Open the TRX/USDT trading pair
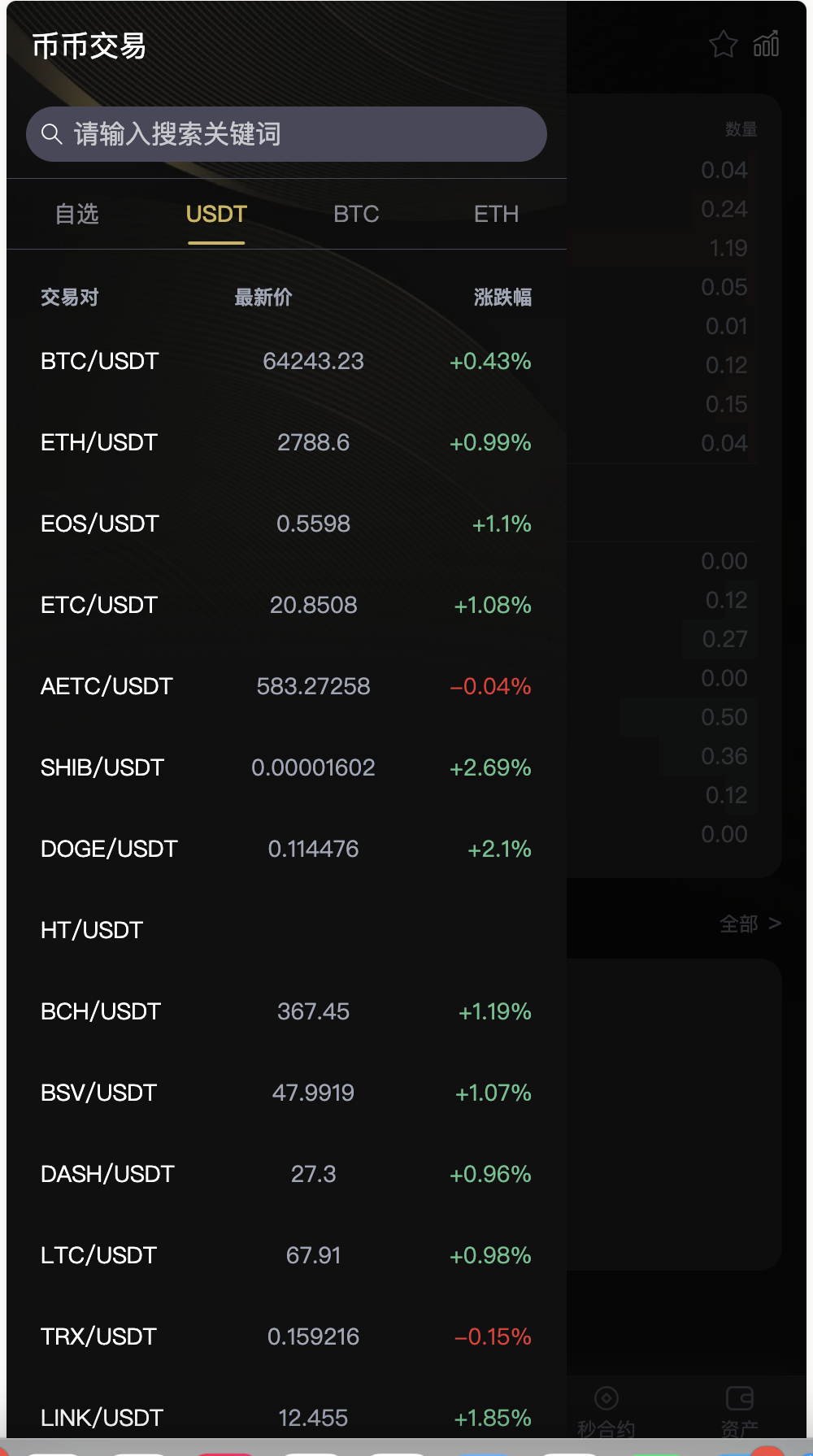813x1456 pixels. coord(285,1336)
